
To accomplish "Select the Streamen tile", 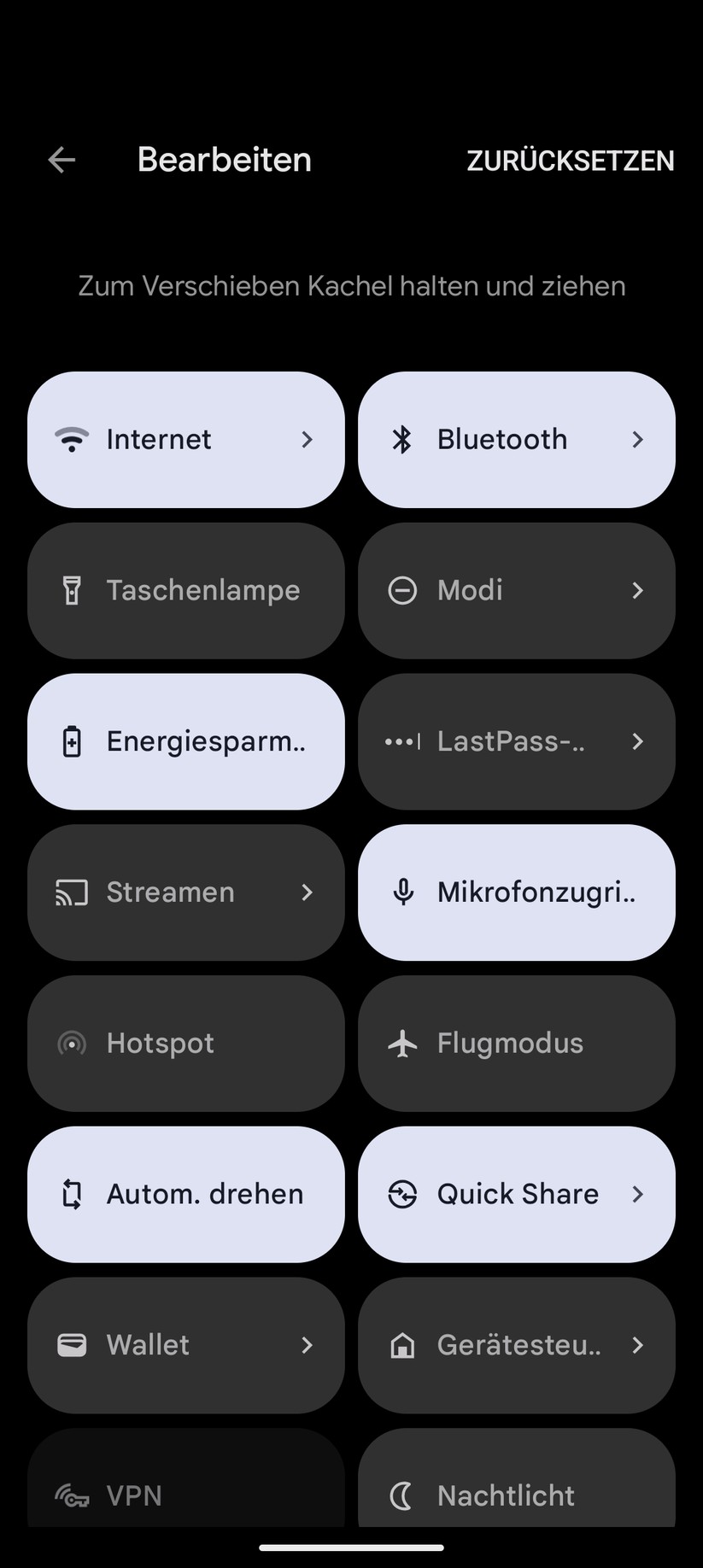I will click(x=185, y=892).
